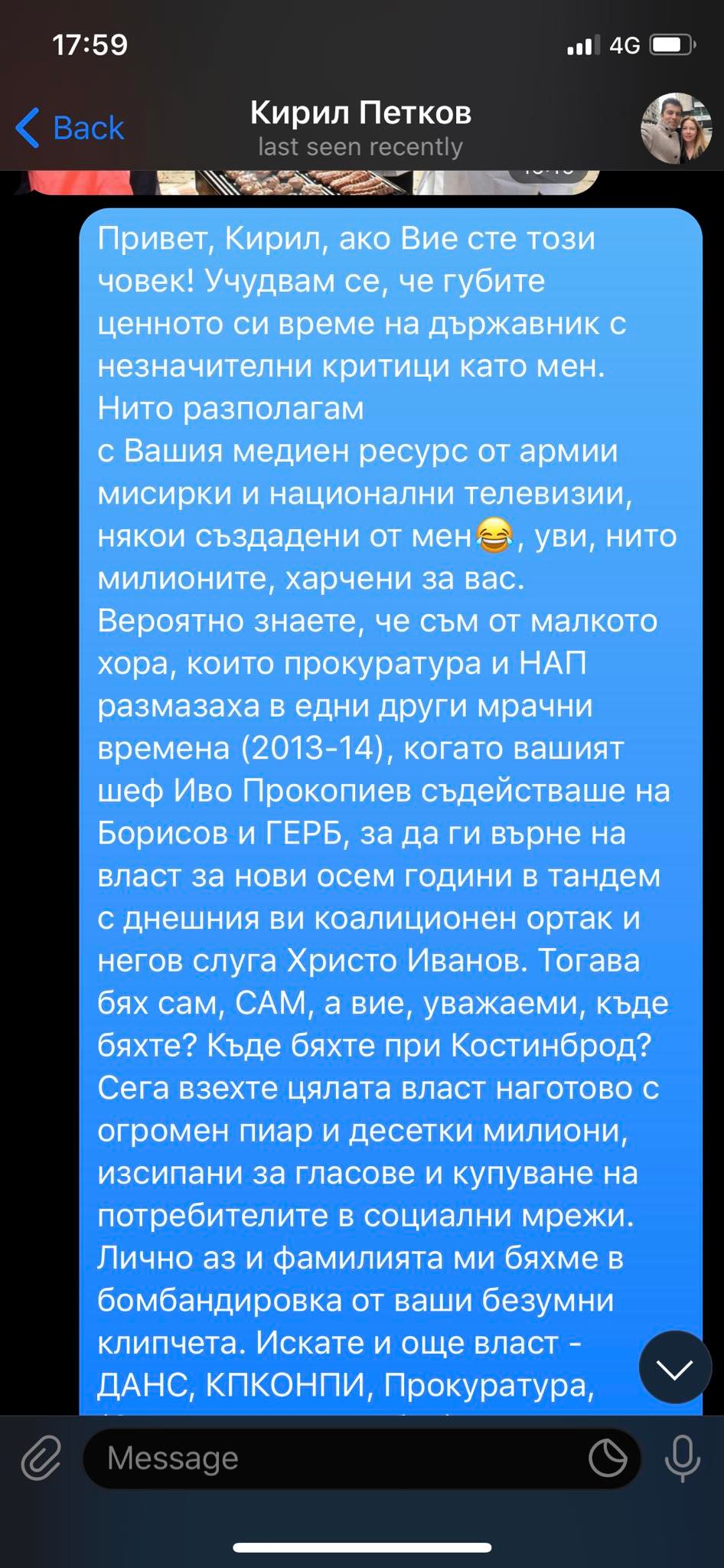Tap the paperclip to attach a file
The width and height of the screenshot is (724, 1568).
(x=40, y=1458)
